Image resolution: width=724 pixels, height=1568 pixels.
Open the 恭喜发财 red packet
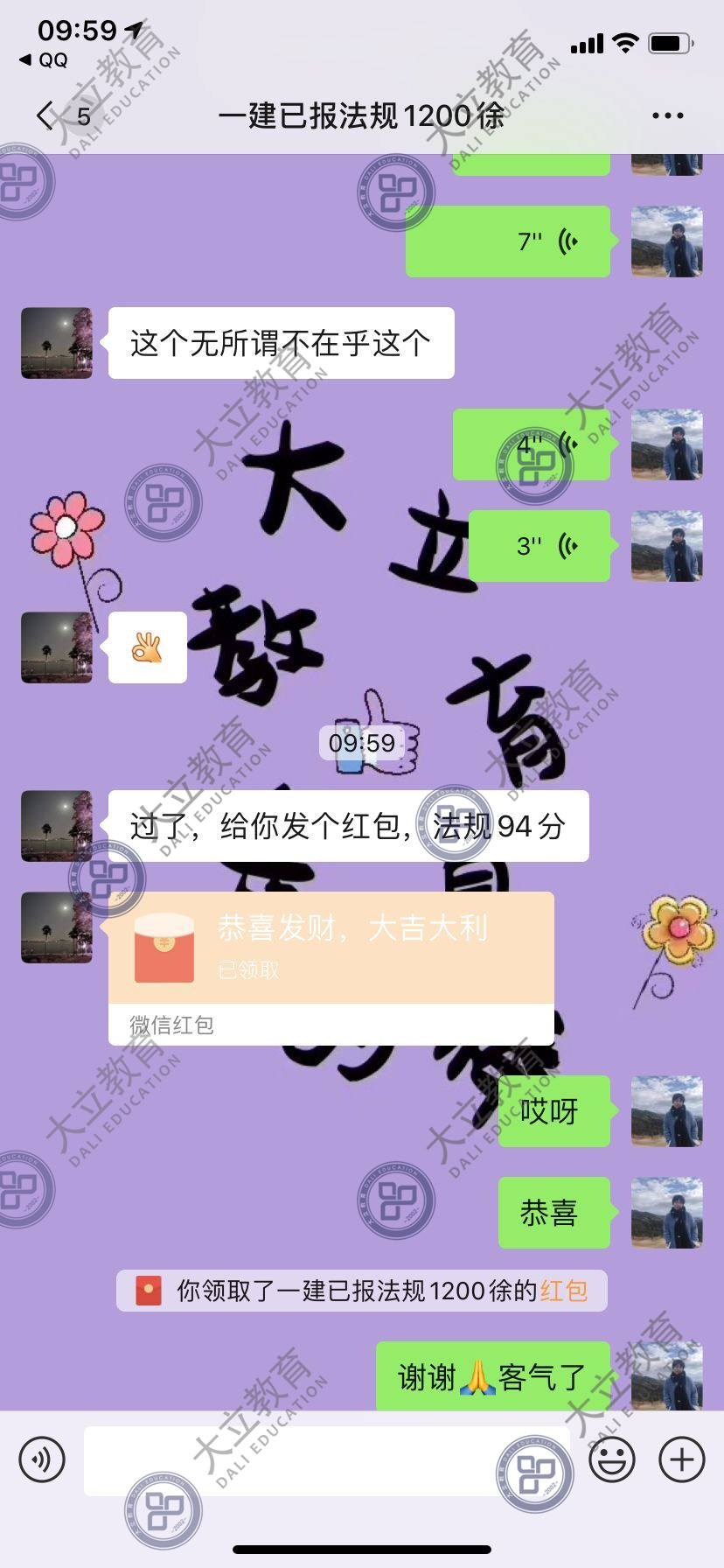[331, 948]
